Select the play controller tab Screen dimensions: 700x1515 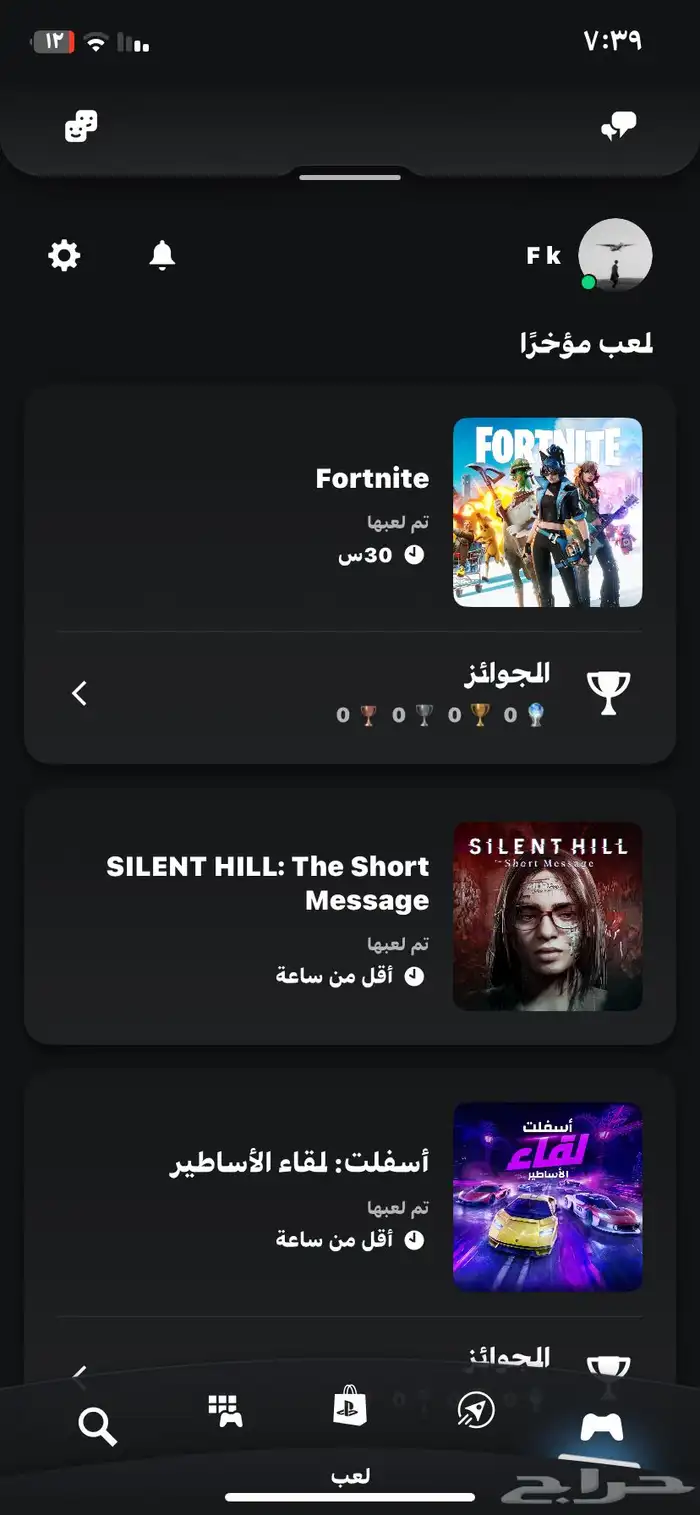[602, 1427]
